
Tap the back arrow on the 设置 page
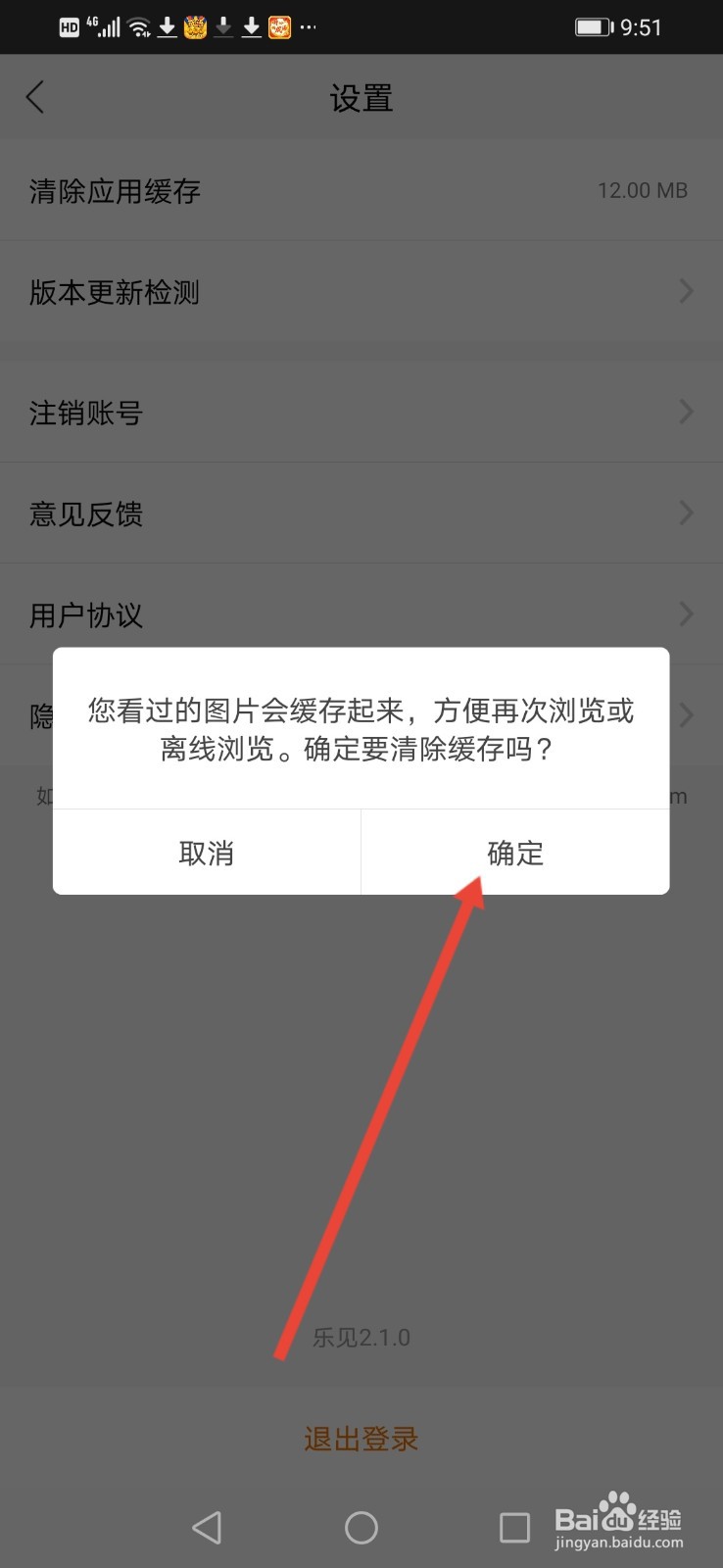click(x=35, y=97)
